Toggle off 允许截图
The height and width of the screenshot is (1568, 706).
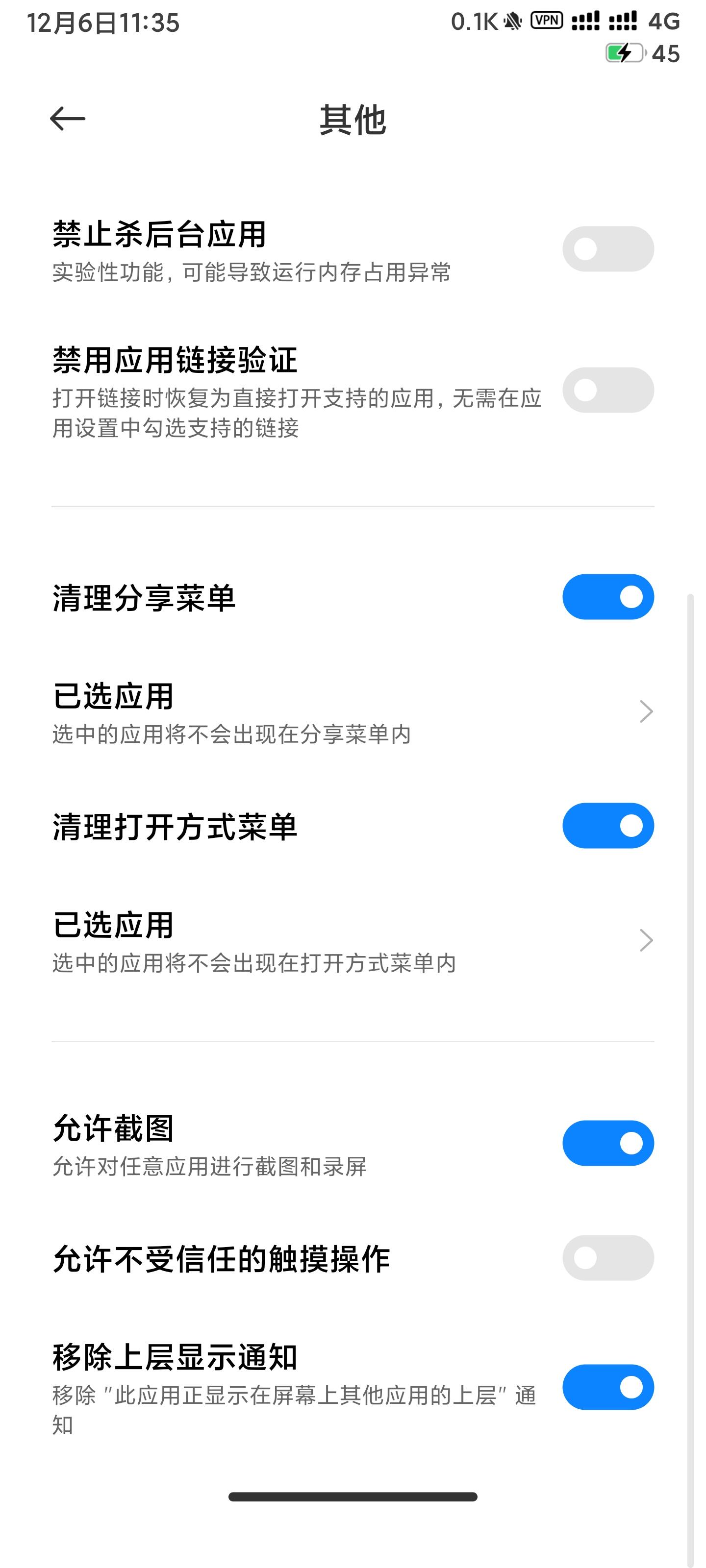point(607,1143)
